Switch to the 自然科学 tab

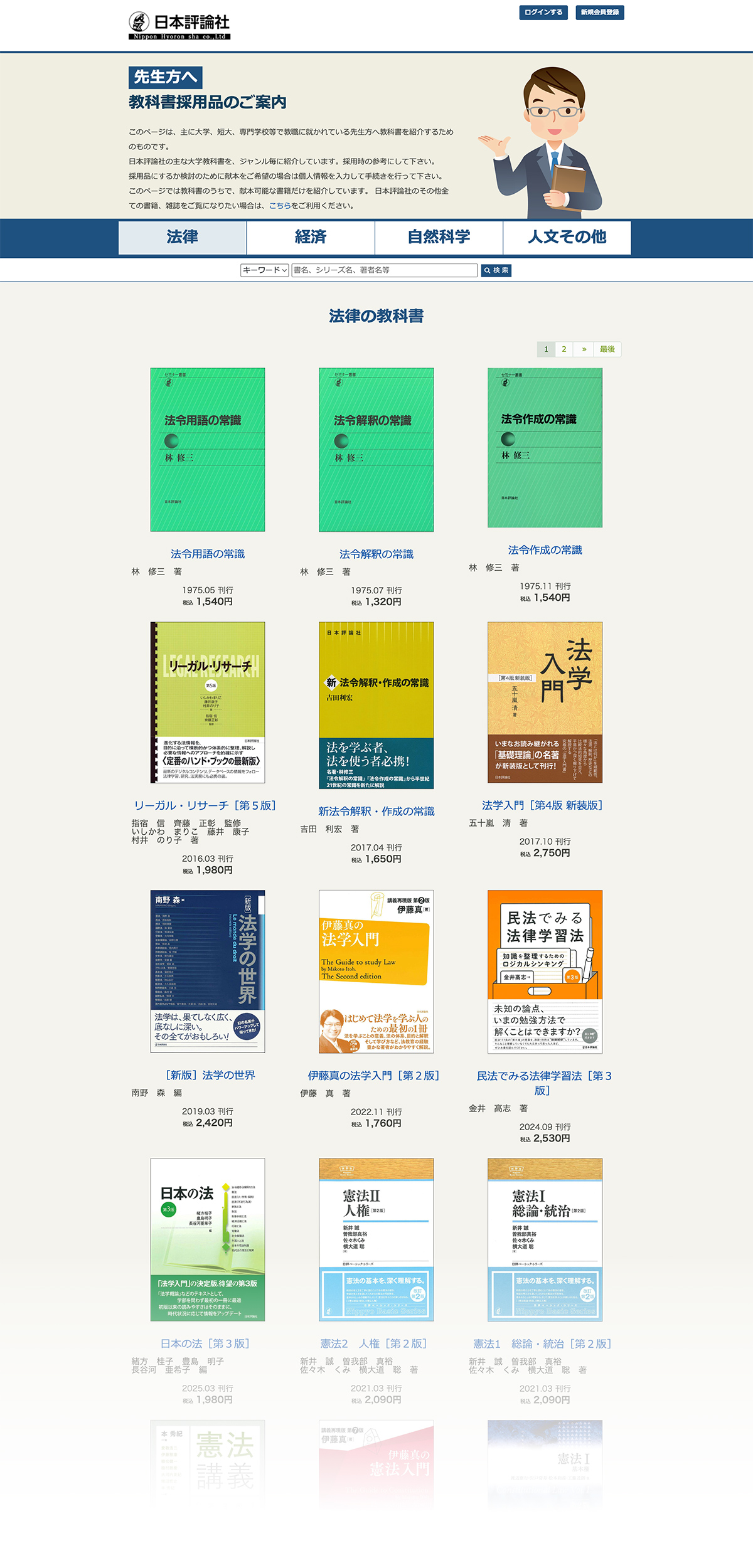[439, 237]
